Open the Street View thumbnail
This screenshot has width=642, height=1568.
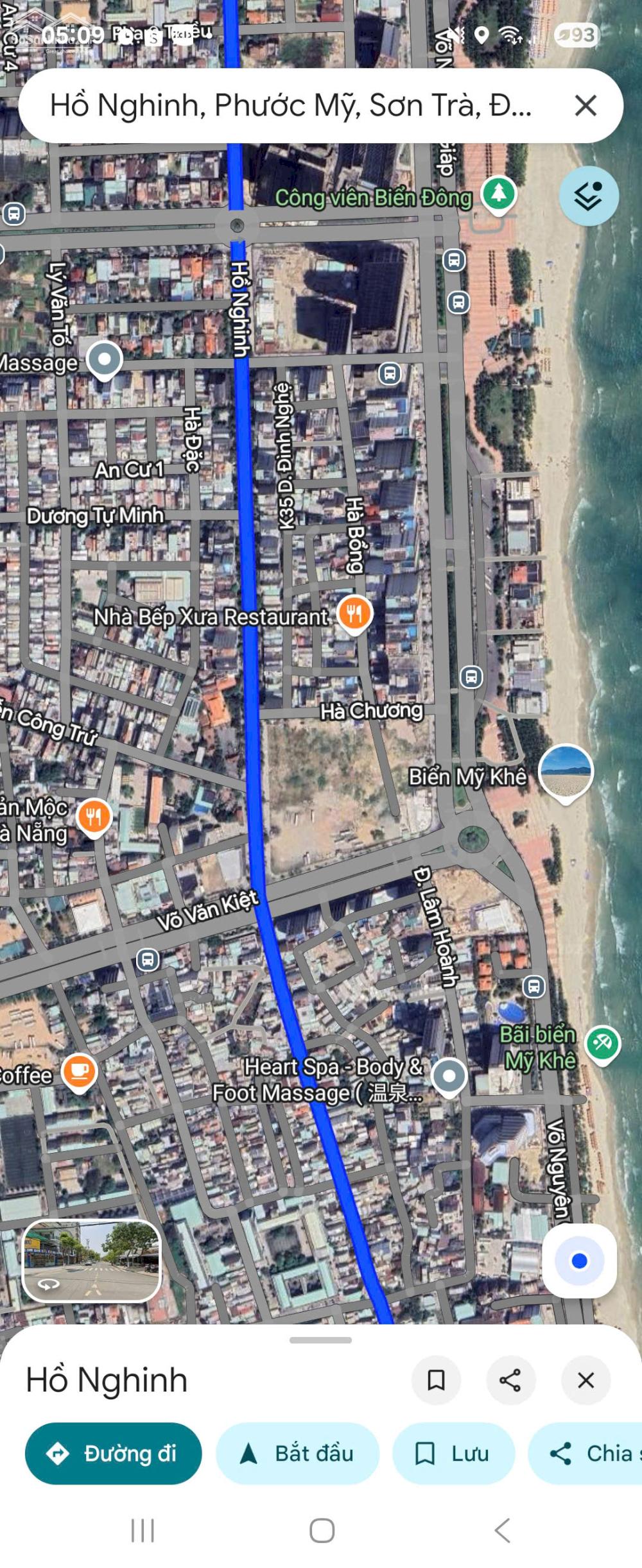coord(91,1260)
